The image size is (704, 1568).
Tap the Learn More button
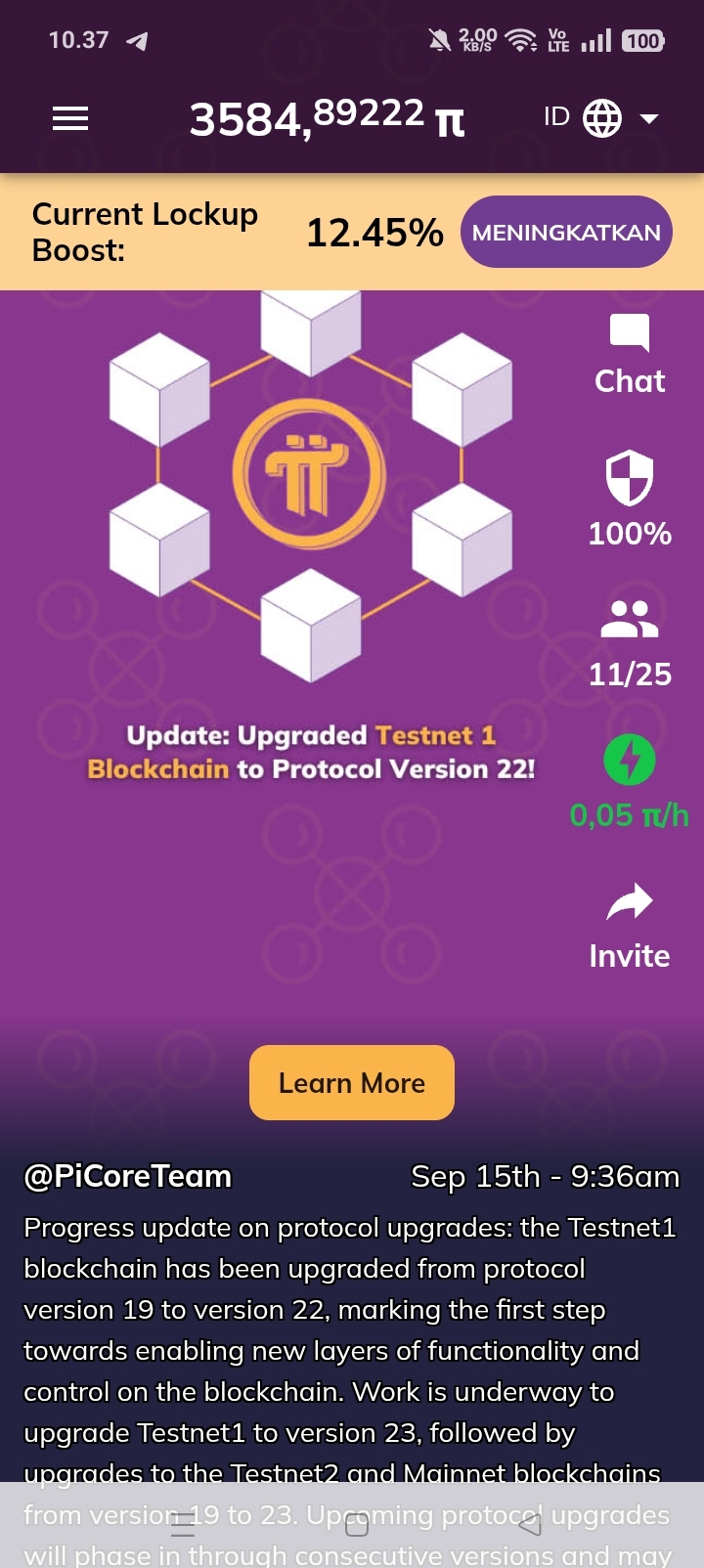(x=352, y=1083)
